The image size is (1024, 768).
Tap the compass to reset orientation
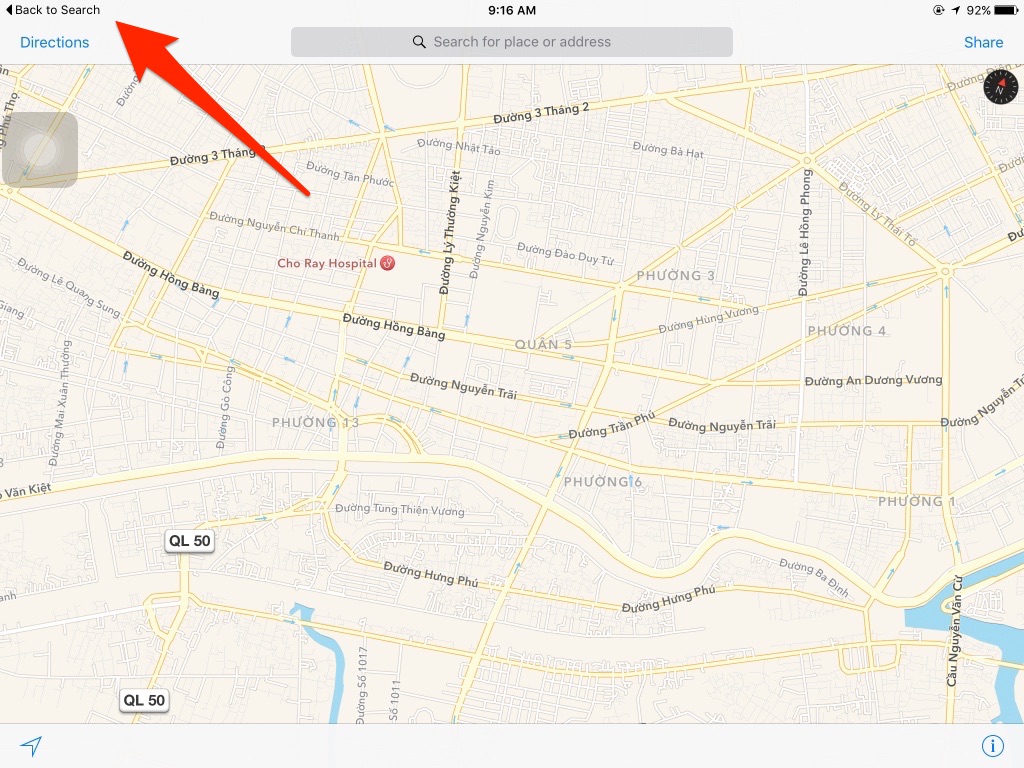(x=999, y=87)
